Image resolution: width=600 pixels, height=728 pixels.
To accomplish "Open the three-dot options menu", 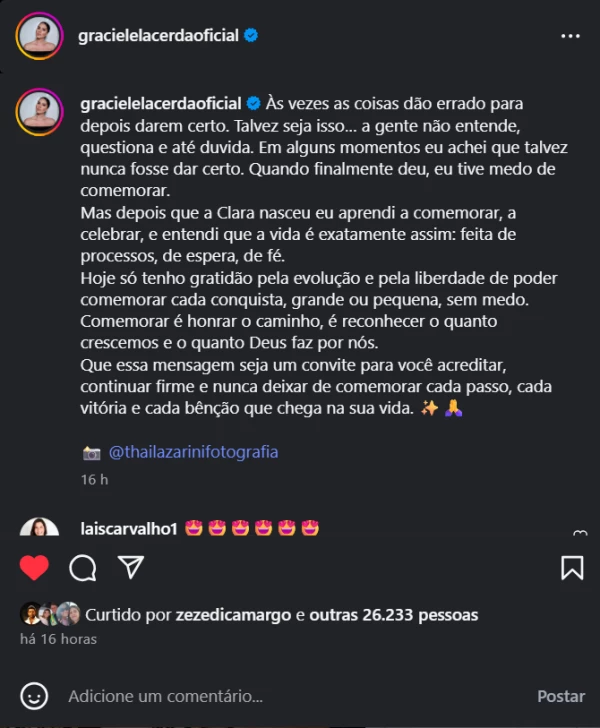I will pos(570,36).
